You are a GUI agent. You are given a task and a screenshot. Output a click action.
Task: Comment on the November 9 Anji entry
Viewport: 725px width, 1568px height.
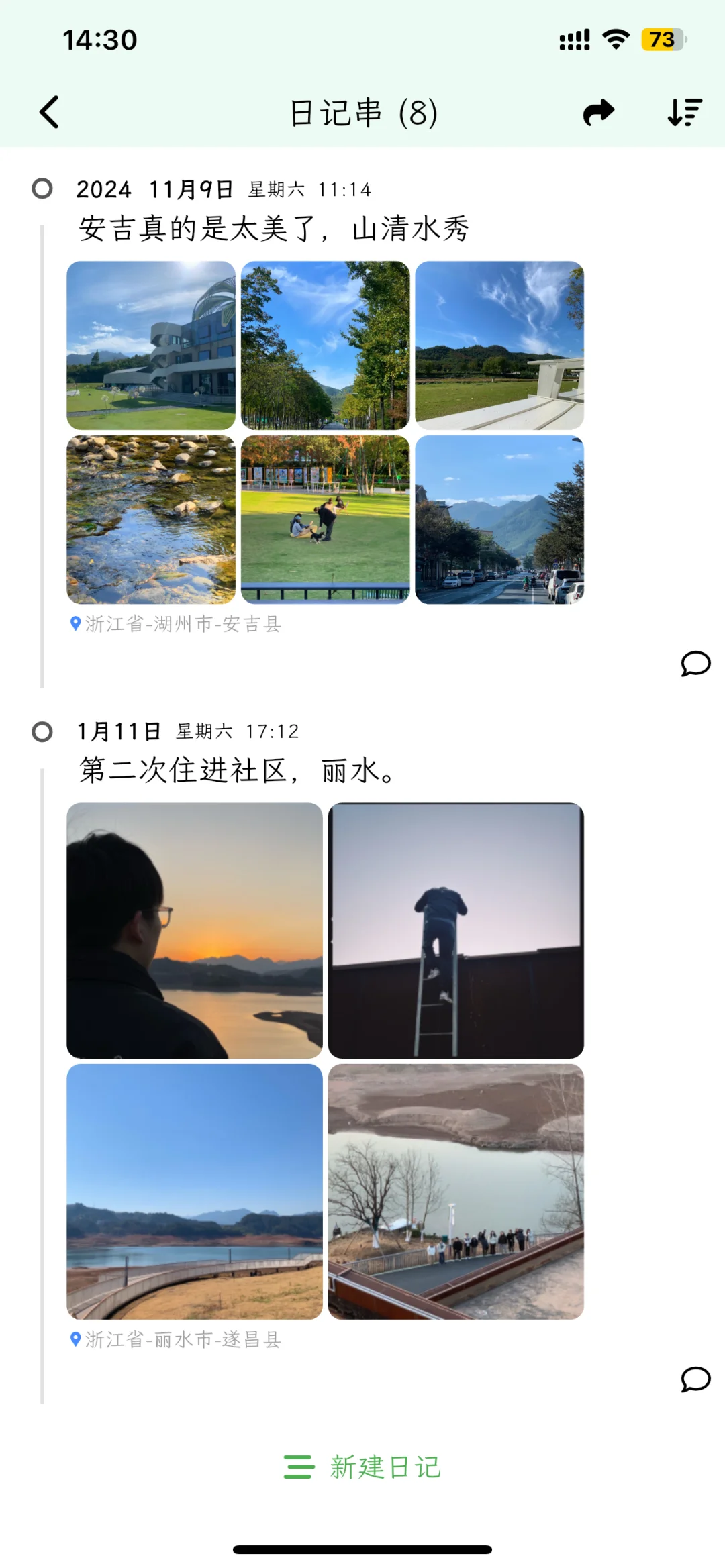click(x=695, y=664)
